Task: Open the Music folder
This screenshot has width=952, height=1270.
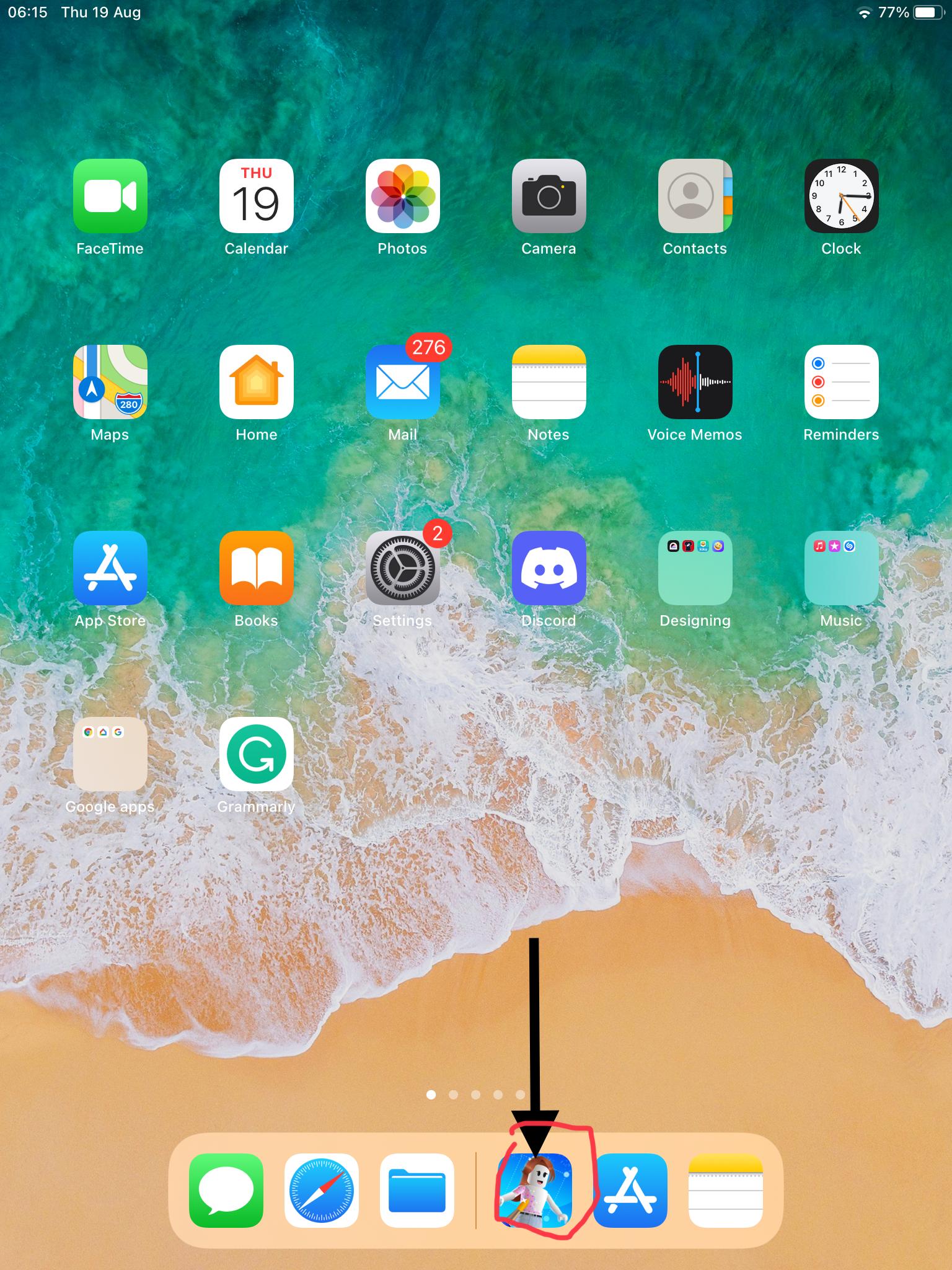Action: [841, 568]
